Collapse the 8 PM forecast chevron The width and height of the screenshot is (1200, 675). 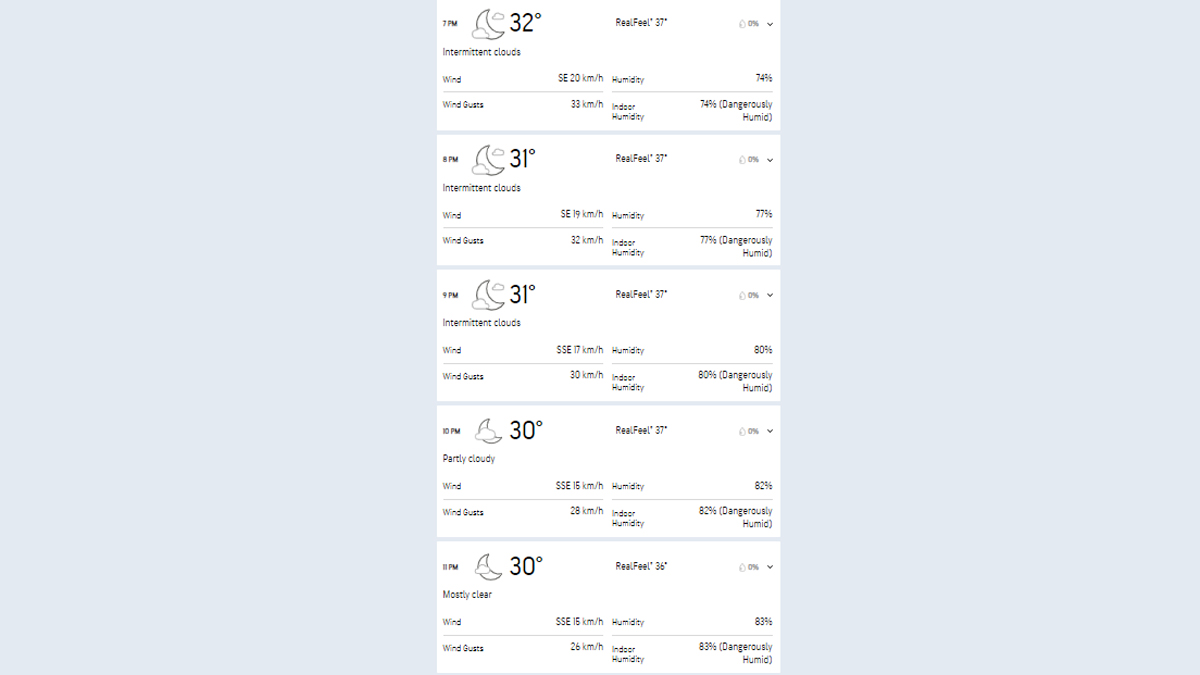pyautogui.click(x=770, y=160)
